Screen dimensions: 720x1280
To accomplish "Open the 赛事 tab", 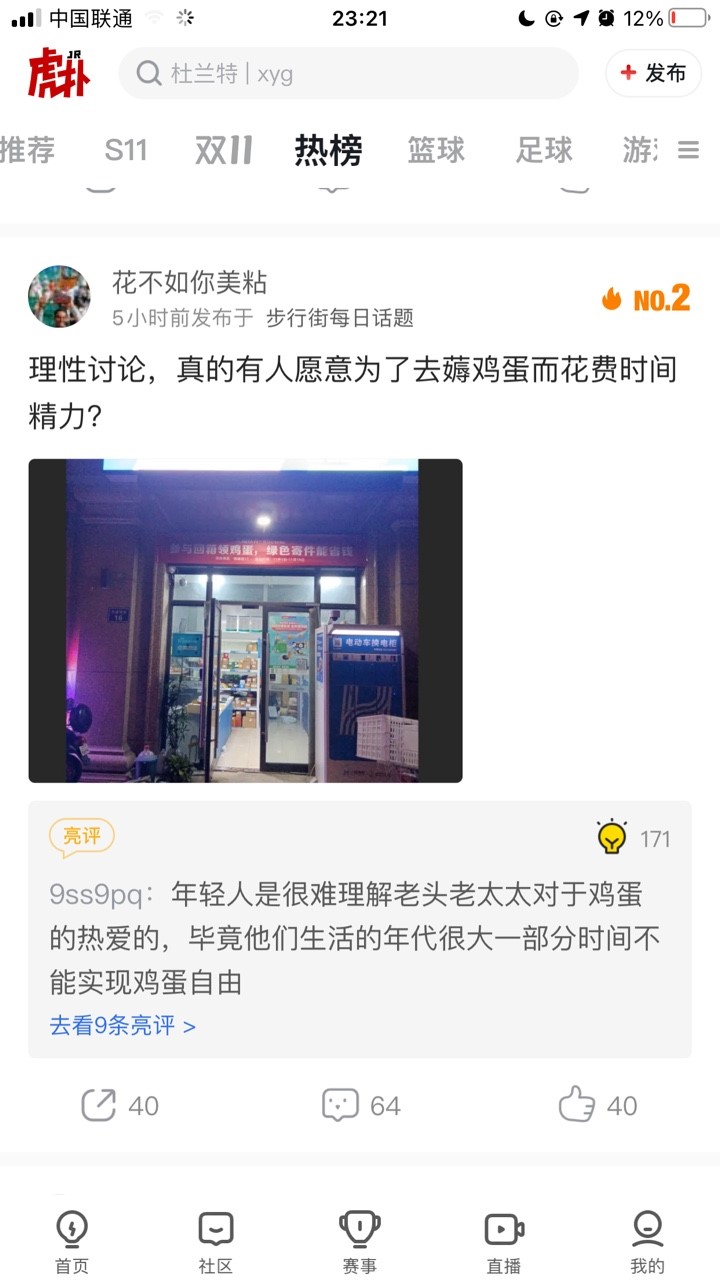I will click(360, 1241).
